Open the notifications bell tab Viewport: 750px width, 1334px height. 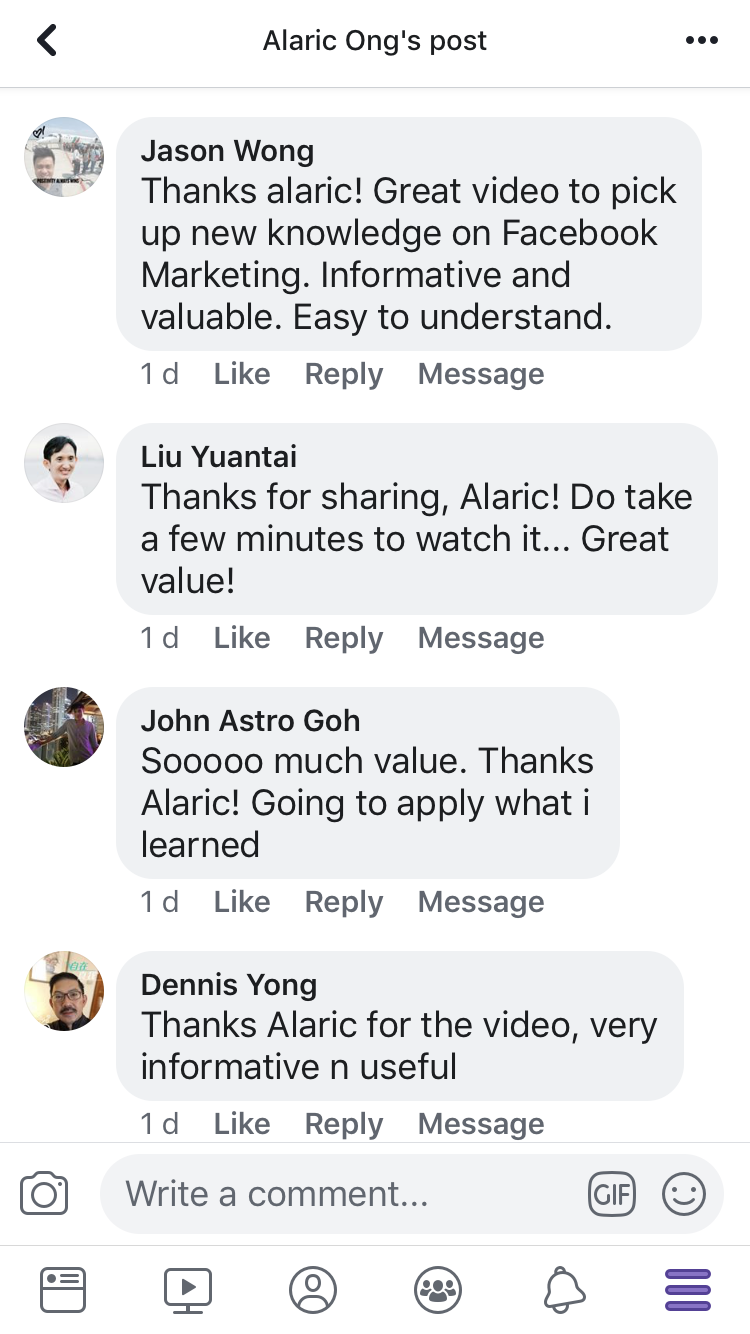(x=563, y=1289)
